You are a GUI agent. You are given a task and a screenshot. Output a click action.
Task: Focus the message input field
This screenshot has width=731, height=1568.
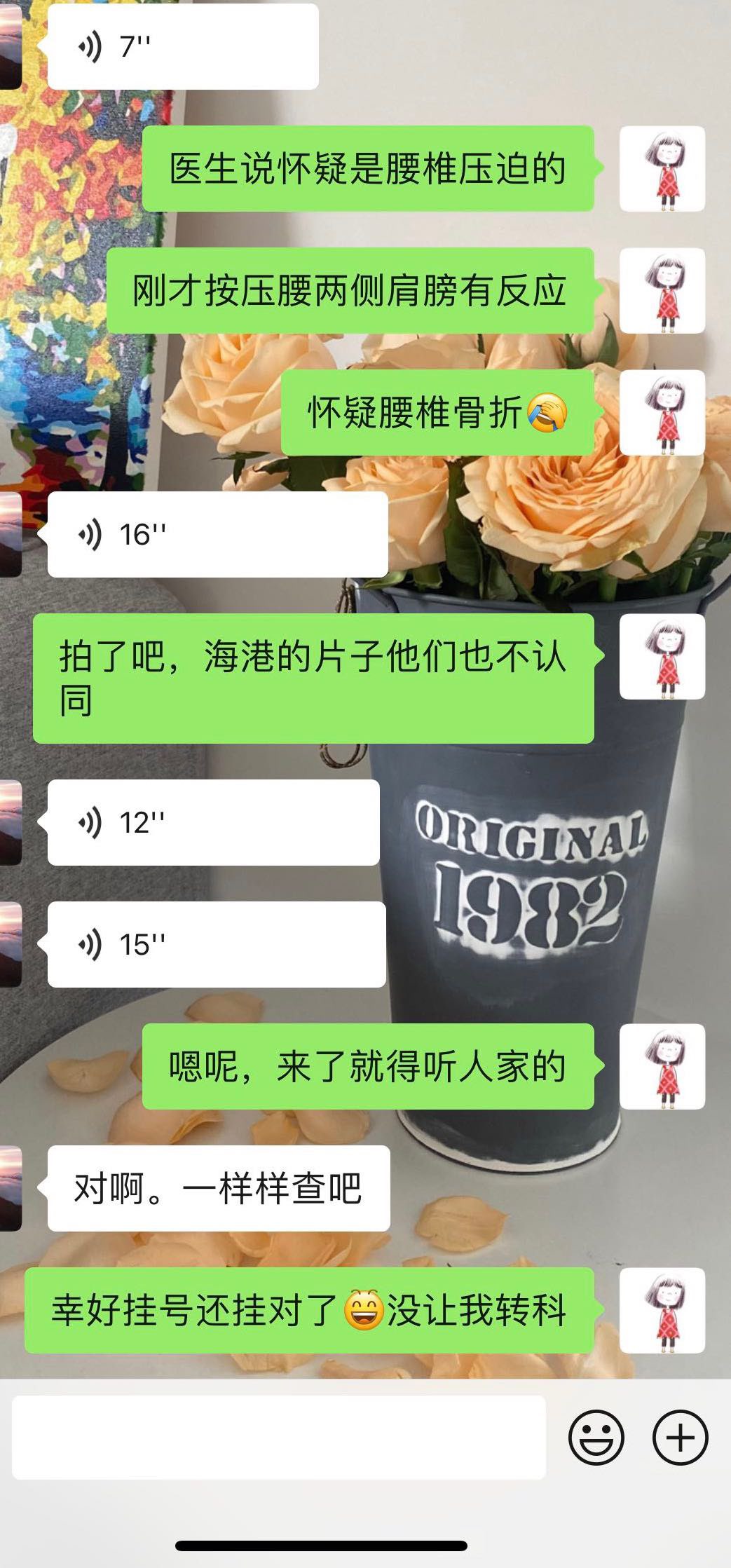click(x=278, y=1438)
